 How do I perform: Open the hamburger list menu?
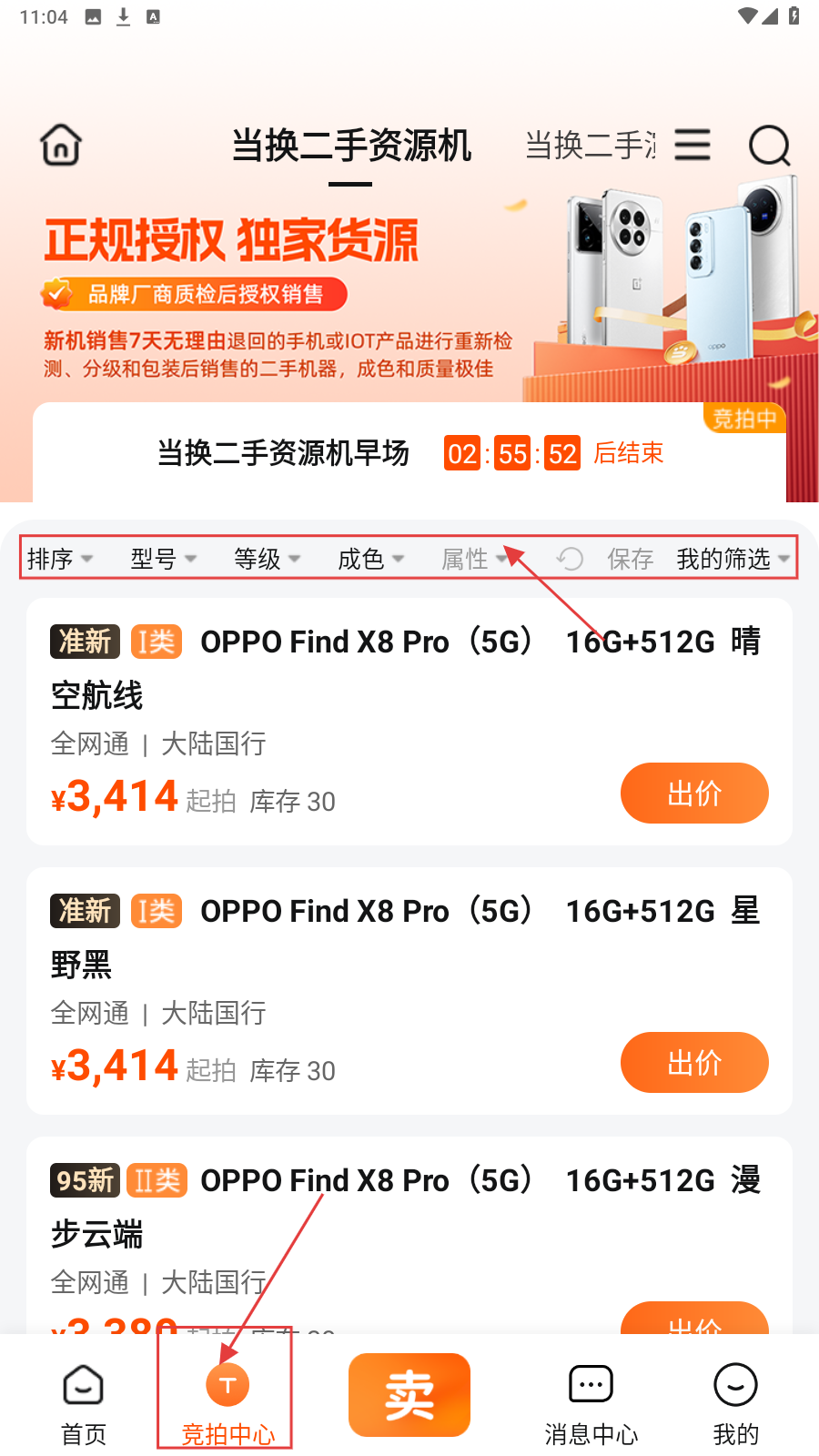pos(693,145)
